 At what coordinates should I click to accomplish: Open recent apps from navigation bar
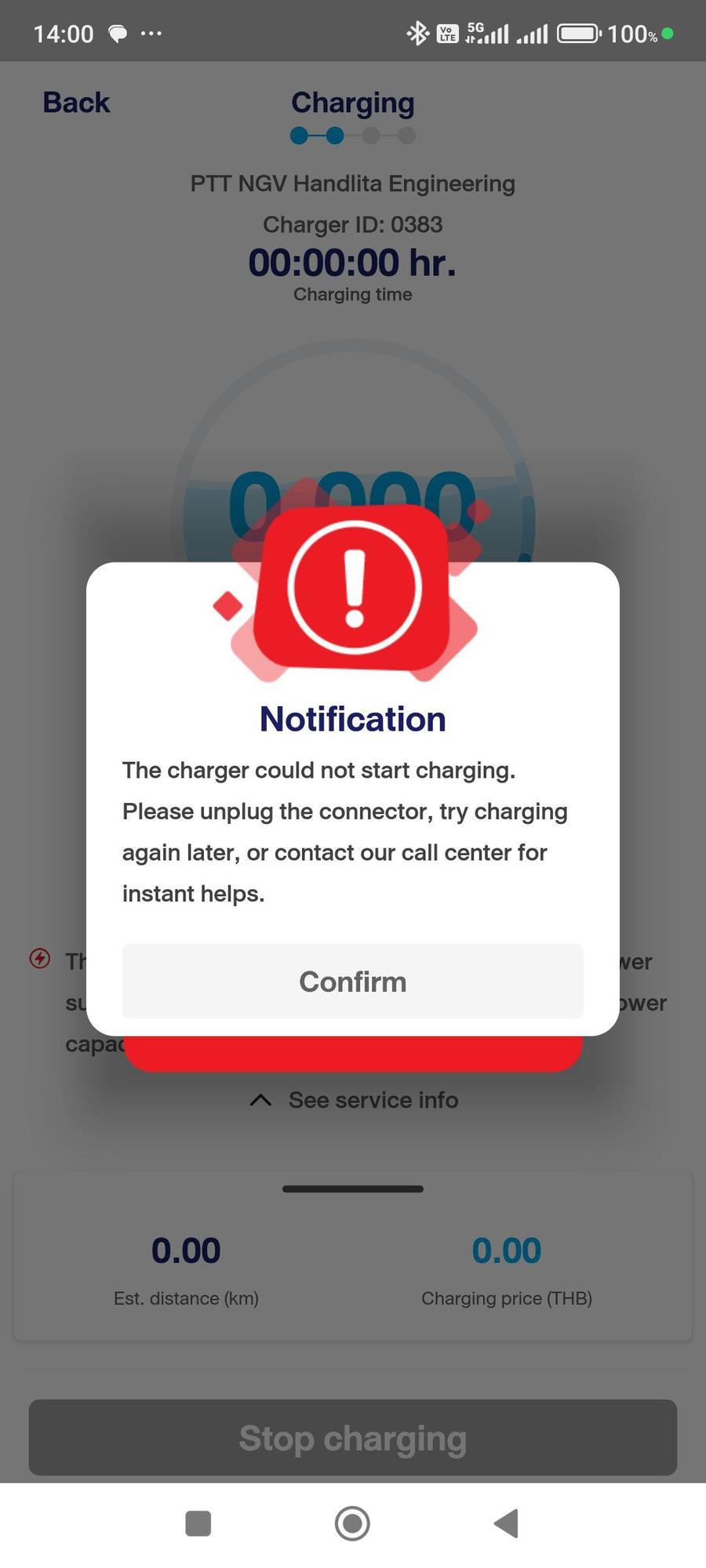coord(198,1523)
